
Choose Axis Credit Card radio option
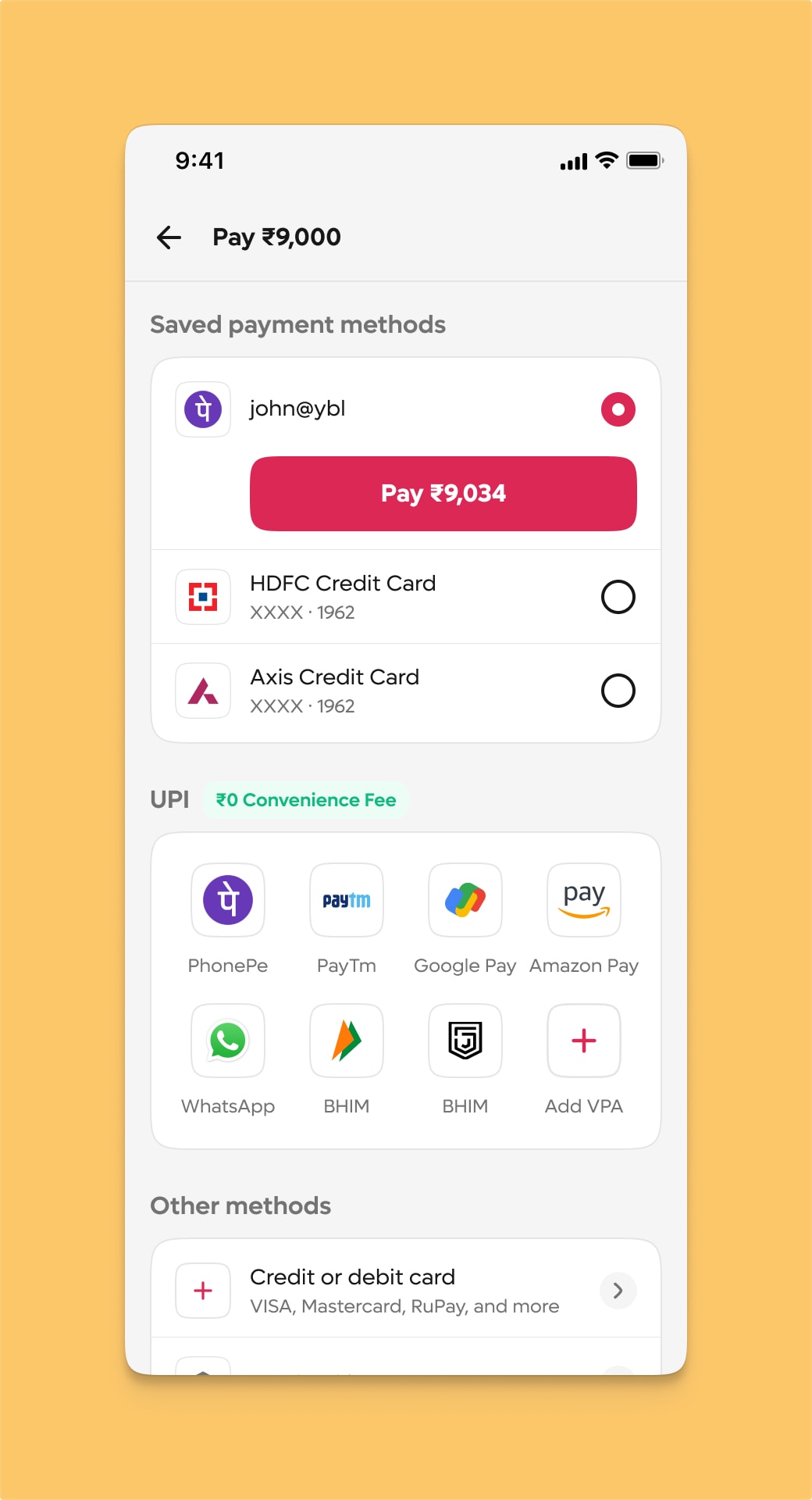coord(618,691)
